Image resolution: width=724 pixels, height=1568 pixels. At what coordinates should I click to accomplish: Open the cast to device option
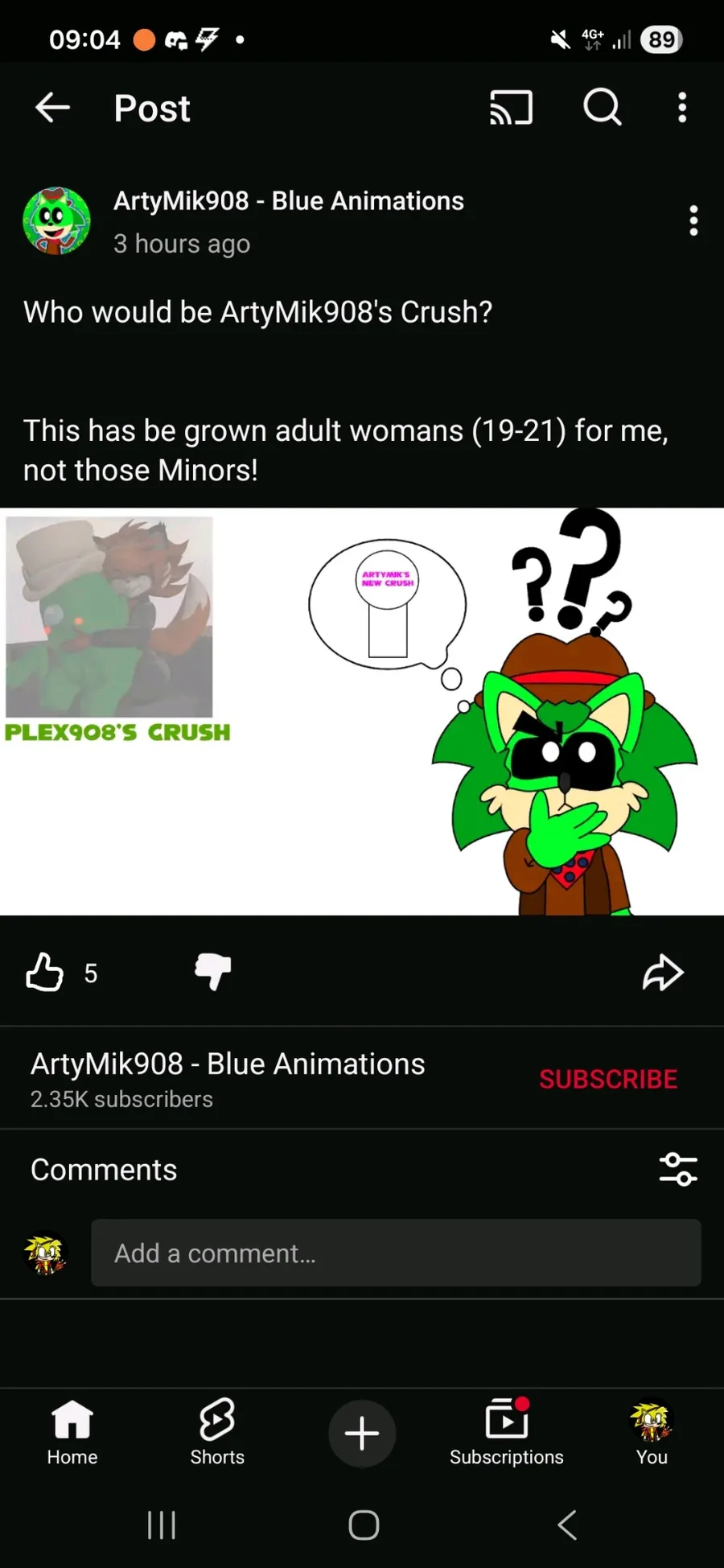coord(512,107)
